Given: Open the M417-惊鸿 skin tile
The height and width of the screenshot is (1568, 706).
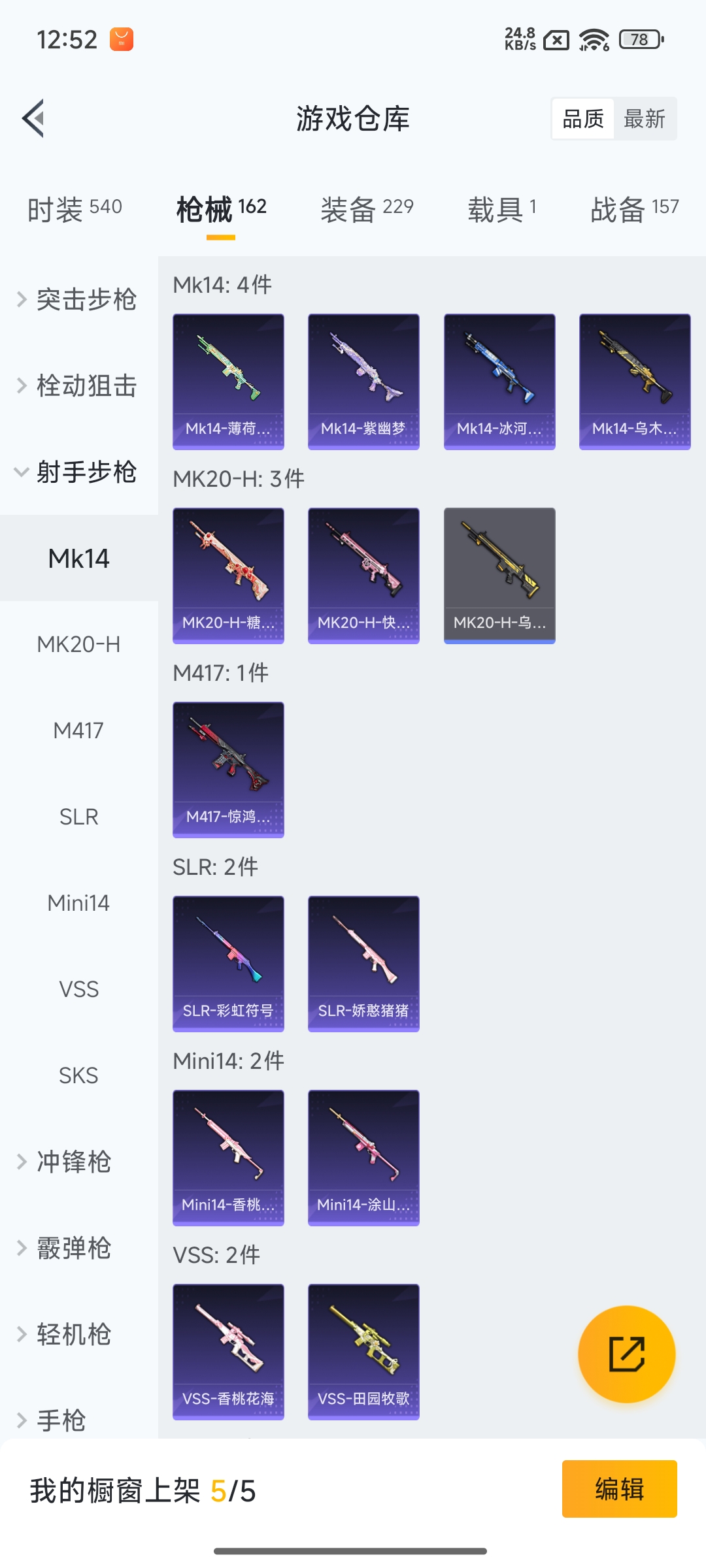Looking at the screenshot, I should [x=228, y=770].
